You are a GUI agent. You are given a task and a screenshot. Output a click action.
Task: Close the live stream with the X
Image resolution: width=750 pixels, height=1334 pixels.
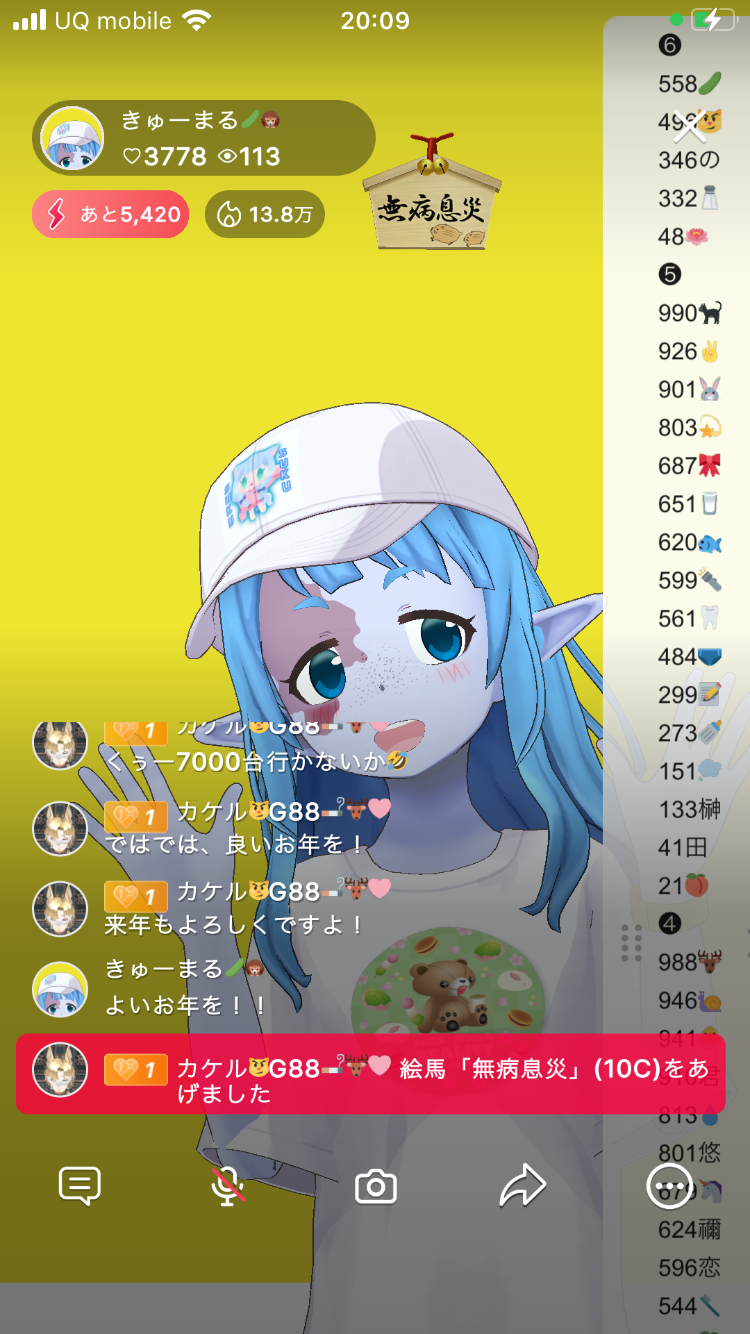[x=690, y=126]
